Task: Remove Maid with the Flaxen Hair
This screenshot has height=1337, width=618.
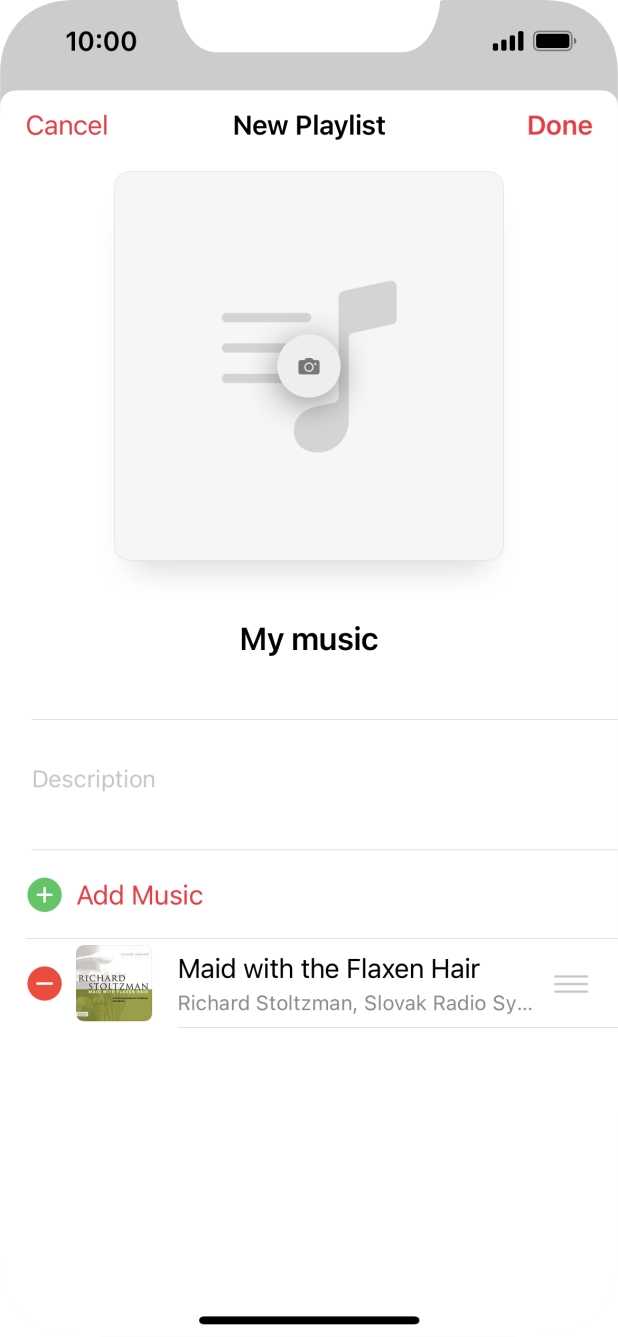Action: (44, 984)
